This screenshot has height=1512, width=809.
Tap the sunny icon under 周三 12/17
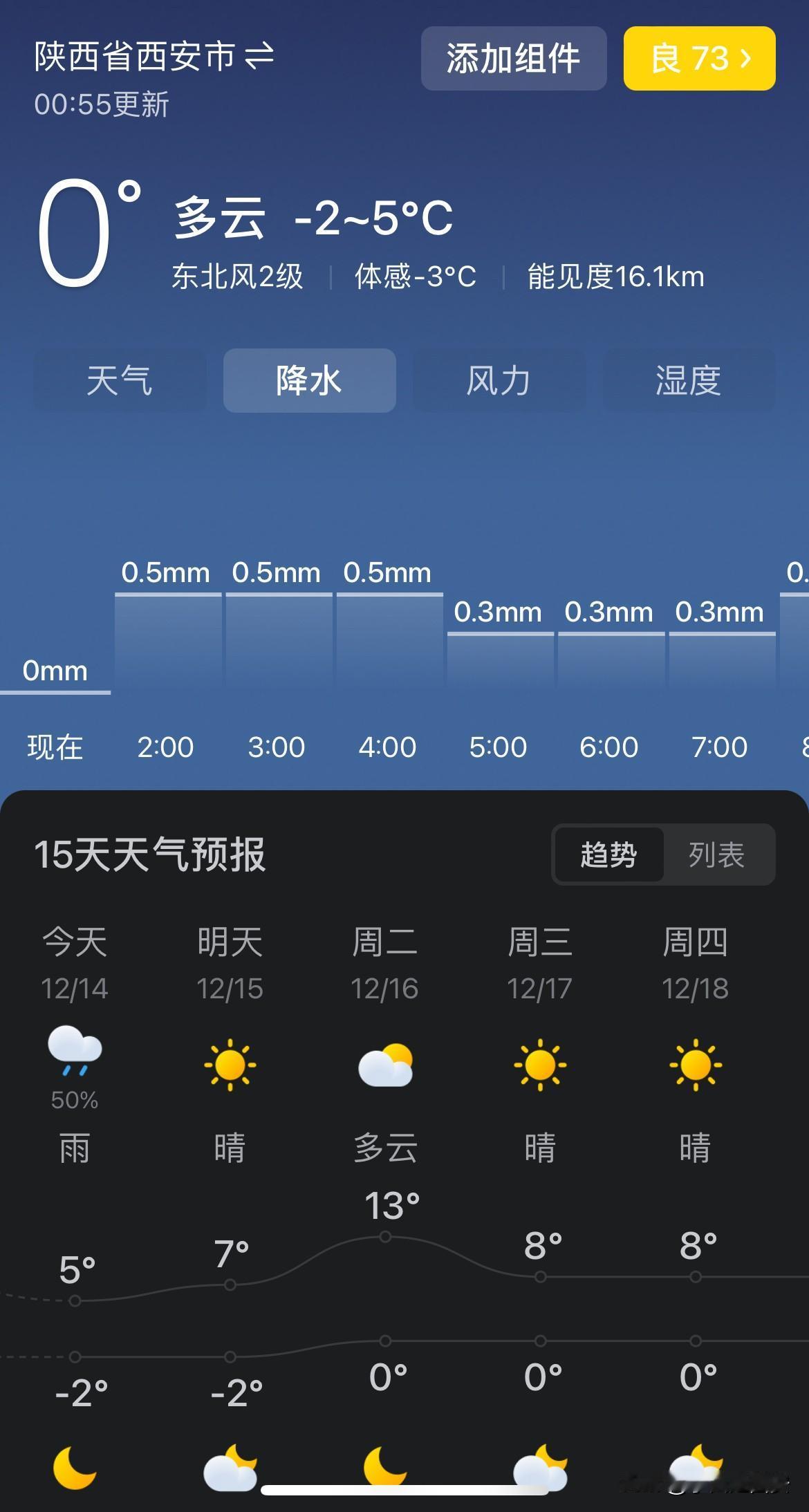[541, 1065]
